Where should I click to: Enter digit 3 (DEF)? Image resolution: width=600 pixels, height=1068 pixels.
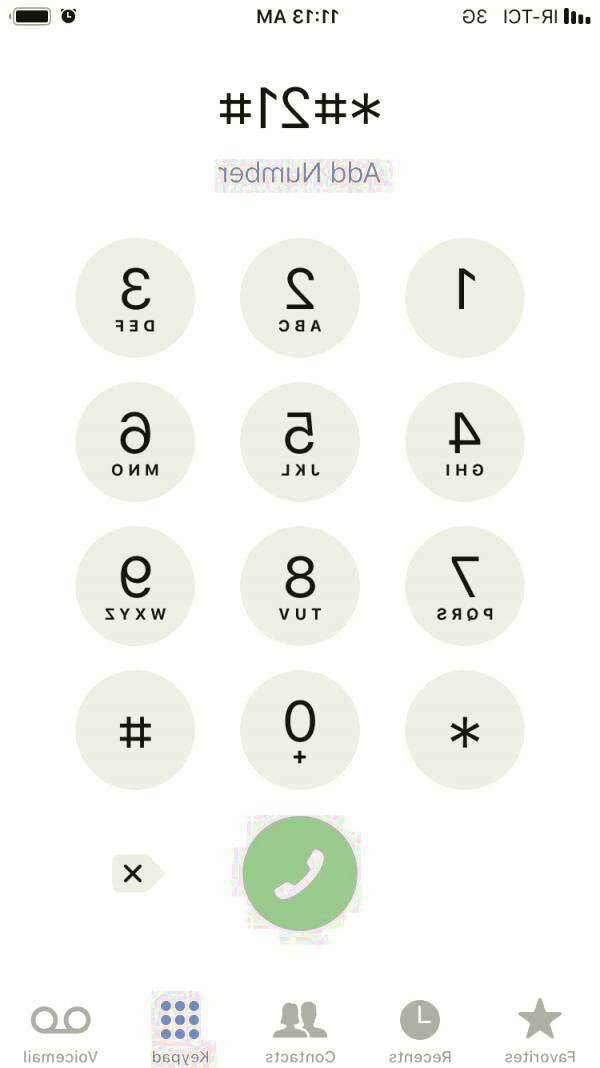tap(136, 297)
